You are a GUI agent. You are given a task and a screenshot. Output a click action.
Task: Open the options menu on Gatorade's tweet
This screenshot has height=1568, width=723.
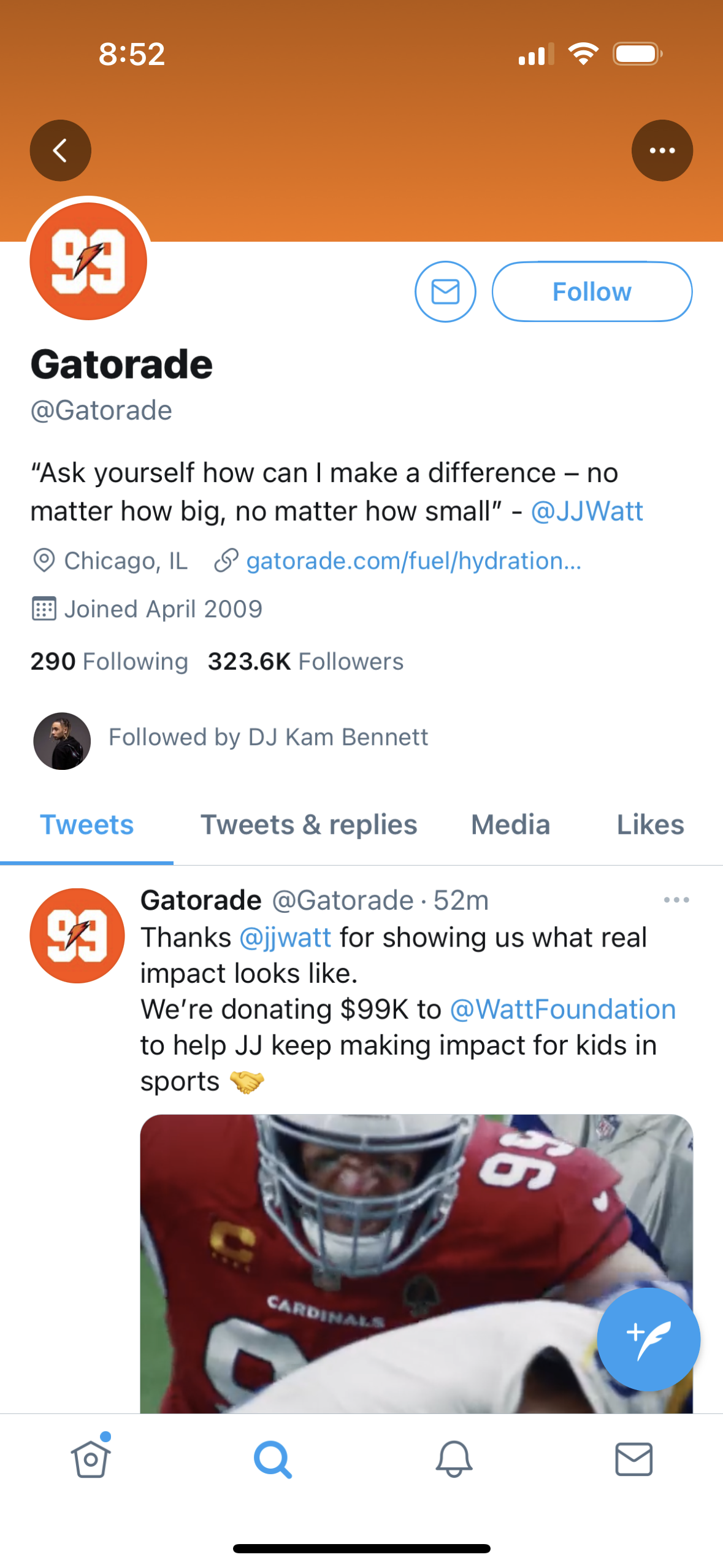click(x=676, y=900)
